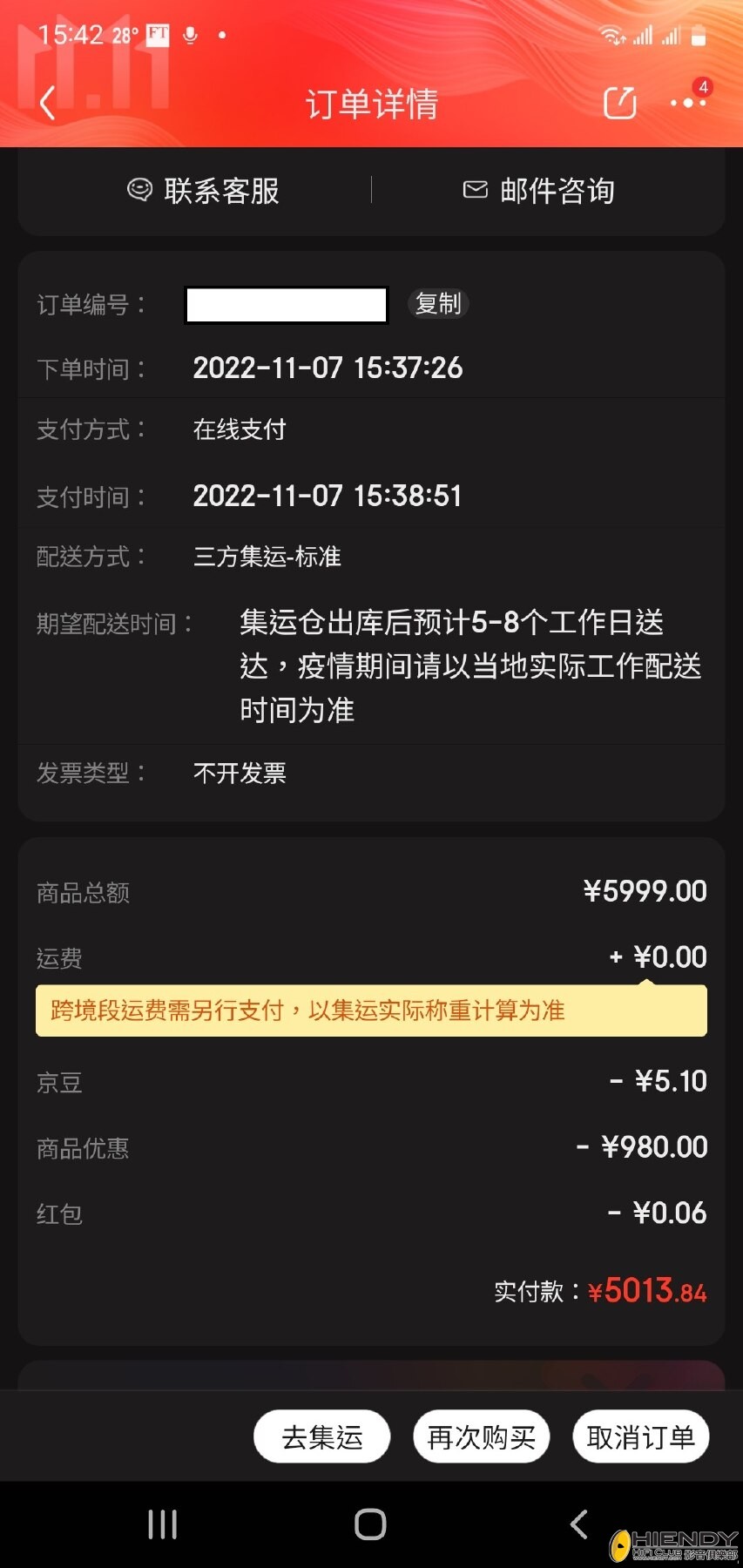Go to the phone's home screen
This screenshot has height=1568, width=743.
[x=370, y=1524]
